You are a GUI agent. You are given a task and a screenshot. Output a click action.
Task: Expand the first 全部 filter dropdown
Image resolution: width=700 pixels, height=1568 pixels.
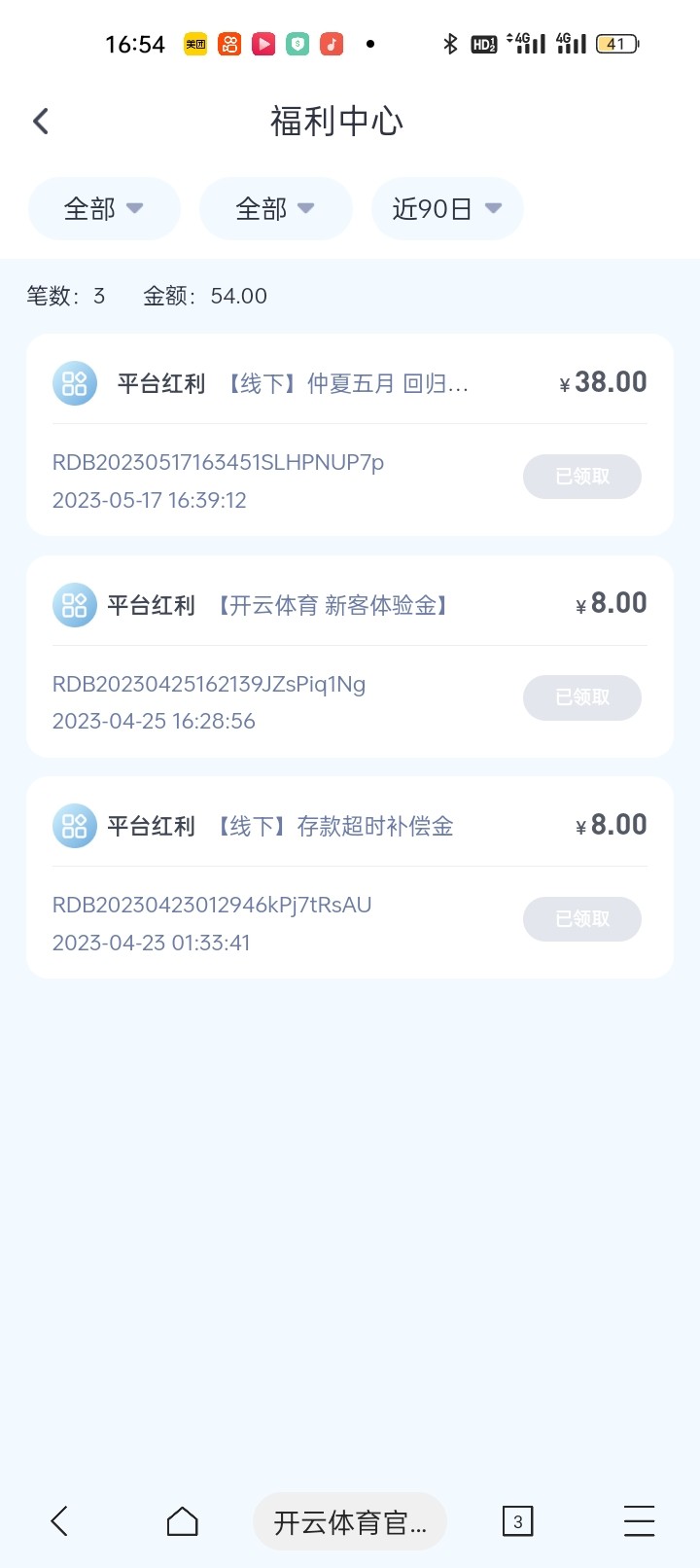coord(104,208)
